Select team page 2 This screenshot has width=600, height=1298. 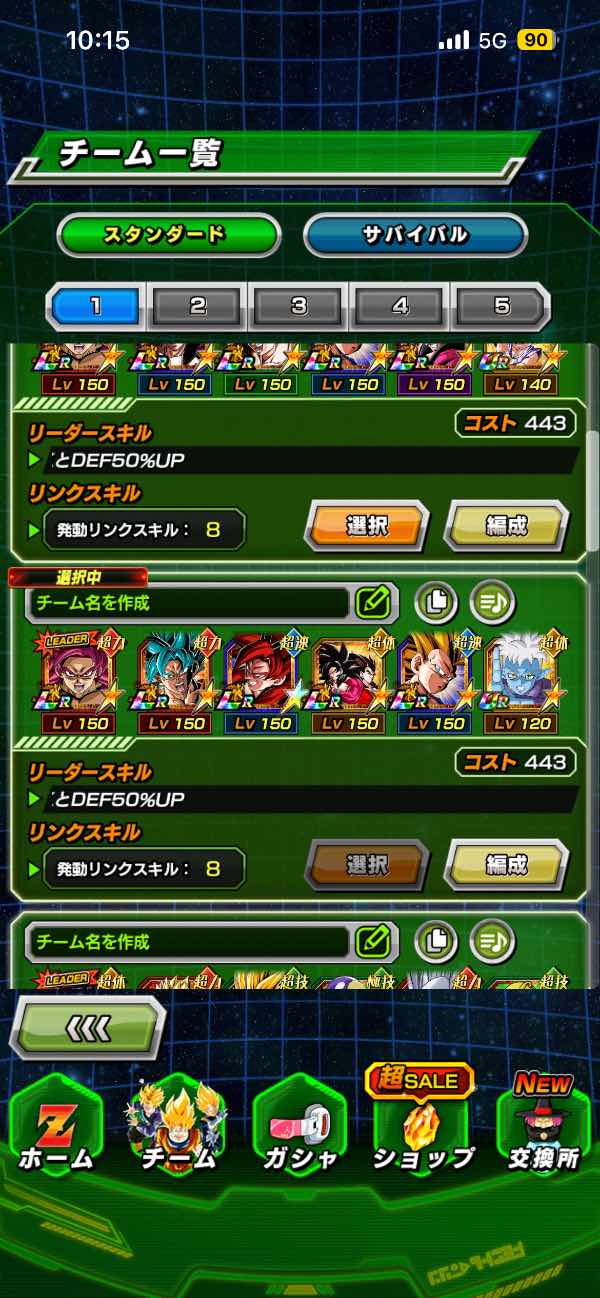[198, 306]
